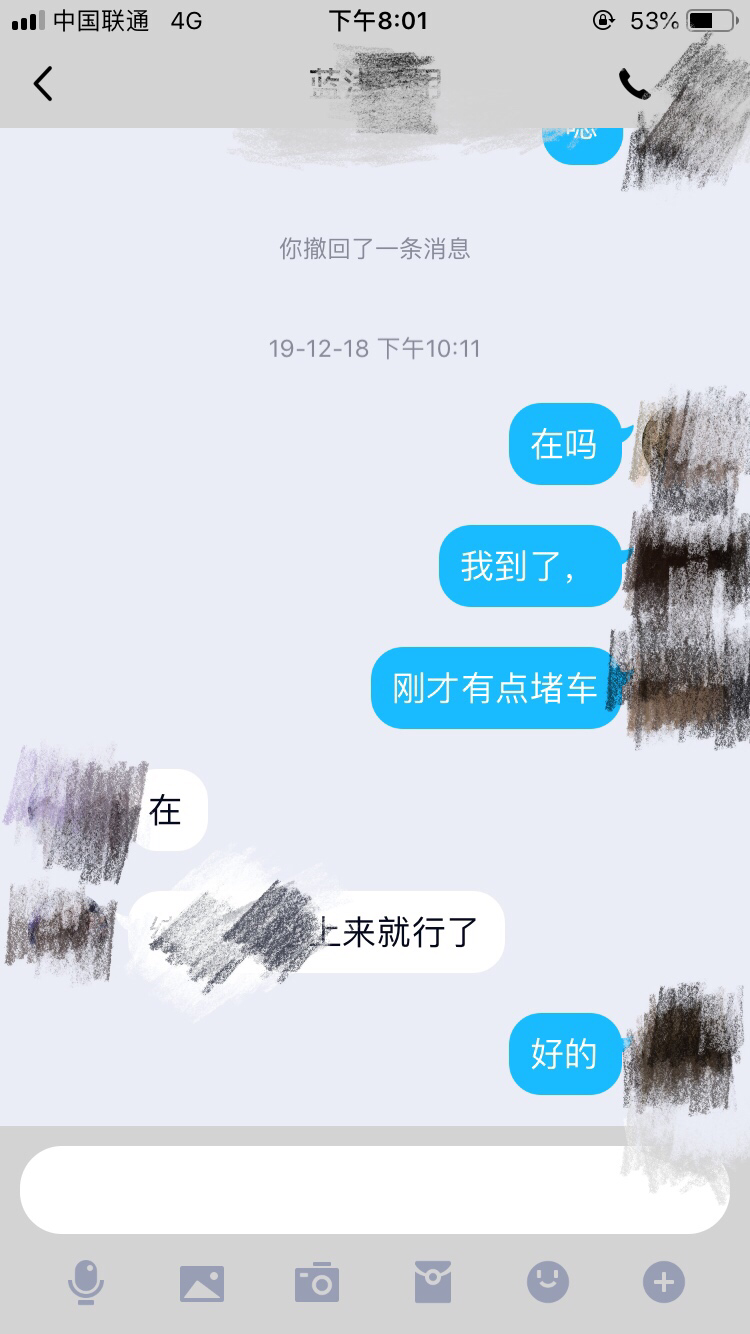Open the red packet icon
This screenshot has width=750, height=1334.
[433, 1282]
